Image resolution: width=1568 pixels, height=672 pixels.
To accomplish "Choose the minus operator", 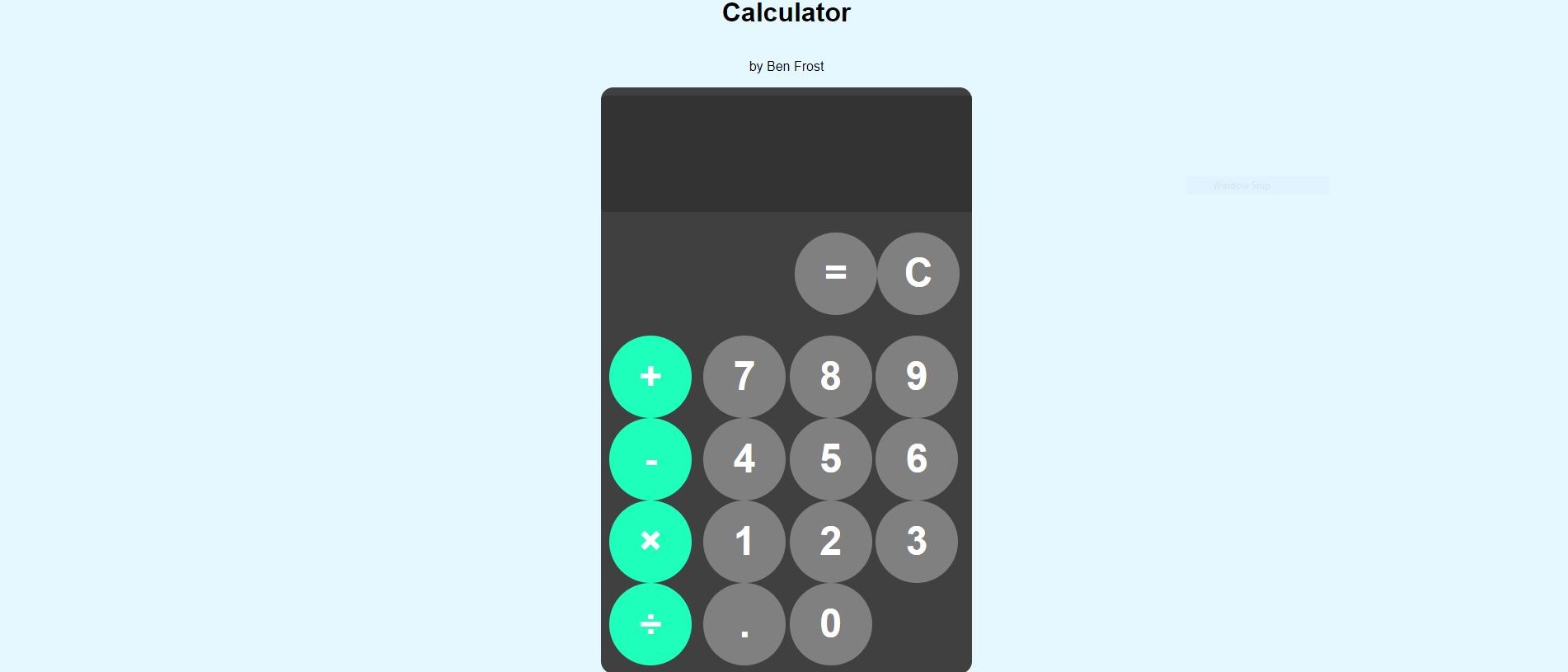I will coord(650,458).
